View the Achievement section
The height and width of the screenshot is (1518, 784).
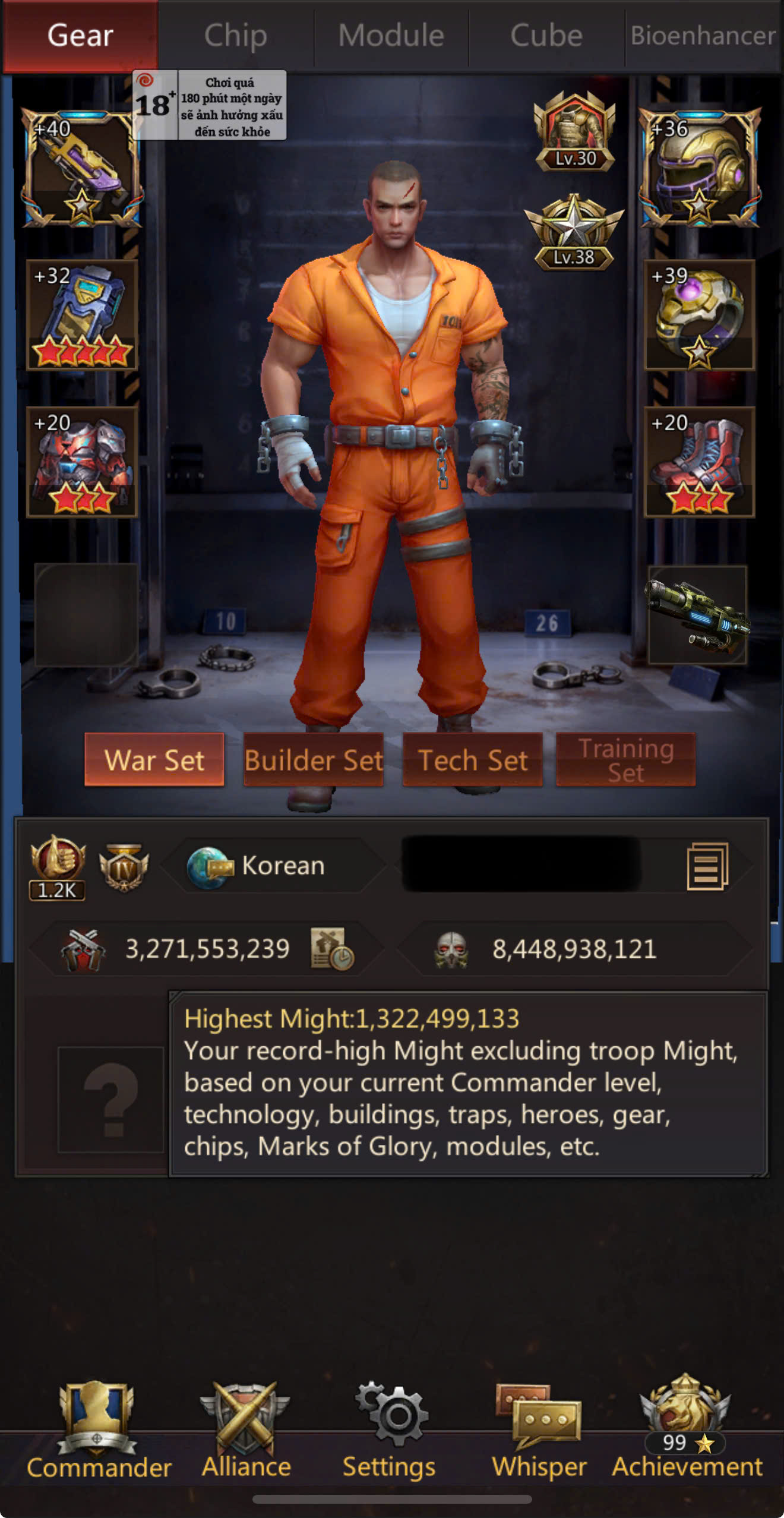tap(687, 1432)
